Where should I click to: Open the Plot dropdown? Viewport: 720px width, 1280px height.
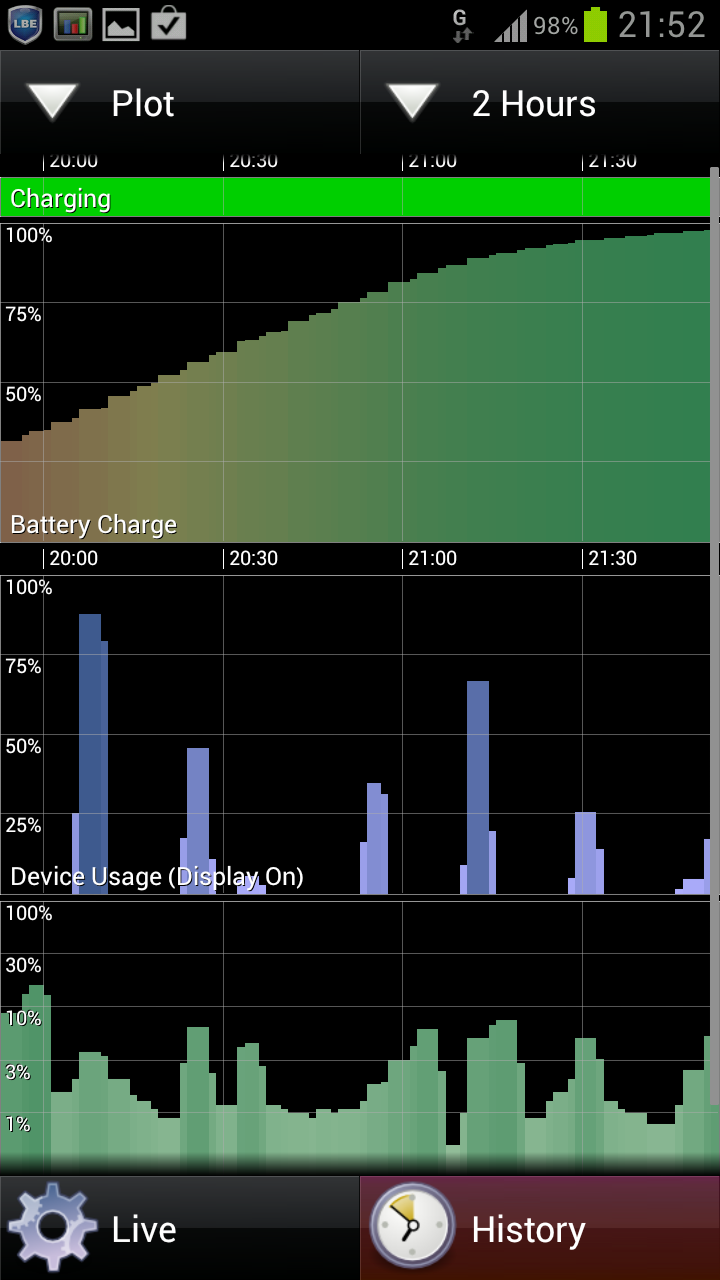(x=180, y=102)
